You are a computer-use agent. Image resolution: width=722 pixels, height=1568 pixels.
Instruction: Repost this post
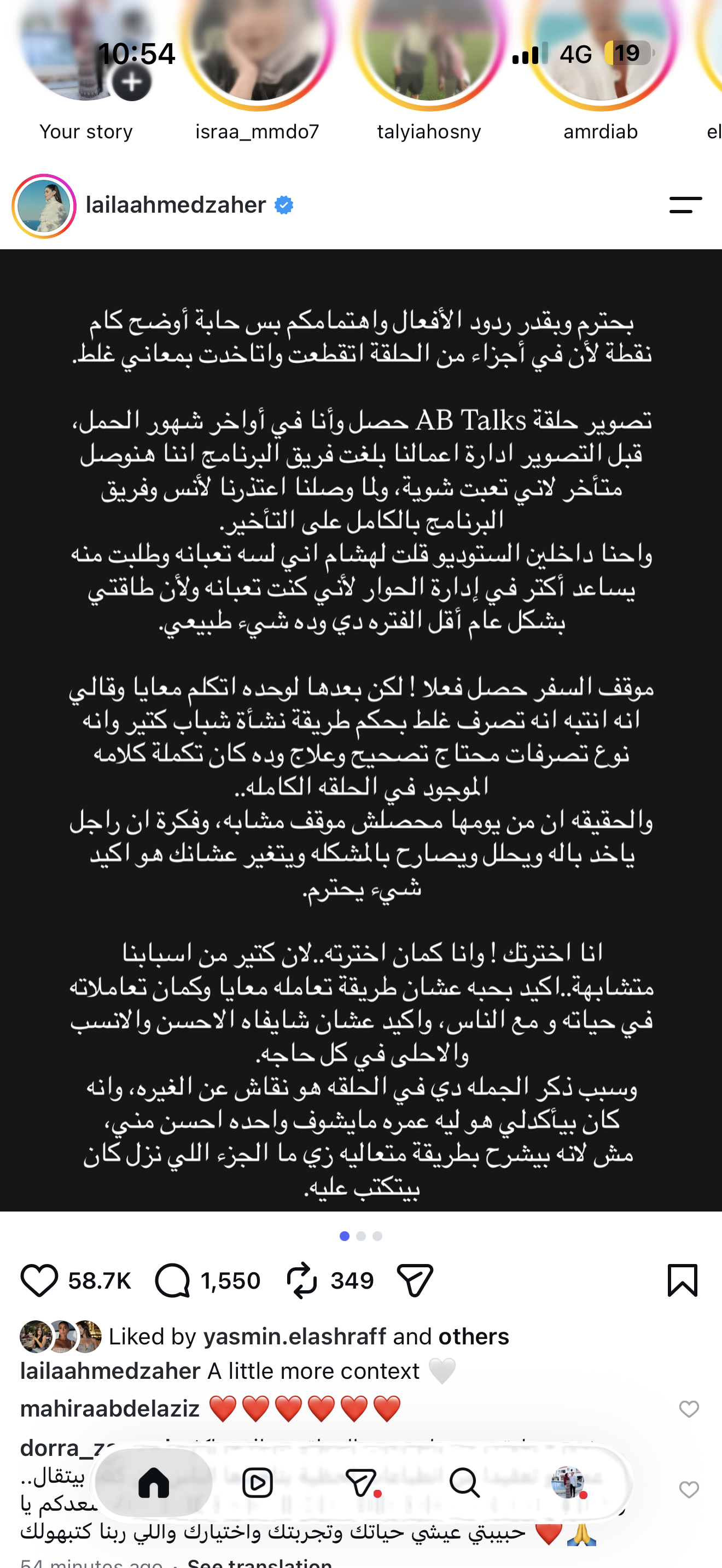pyautogui.click(x=301, y=1280)
